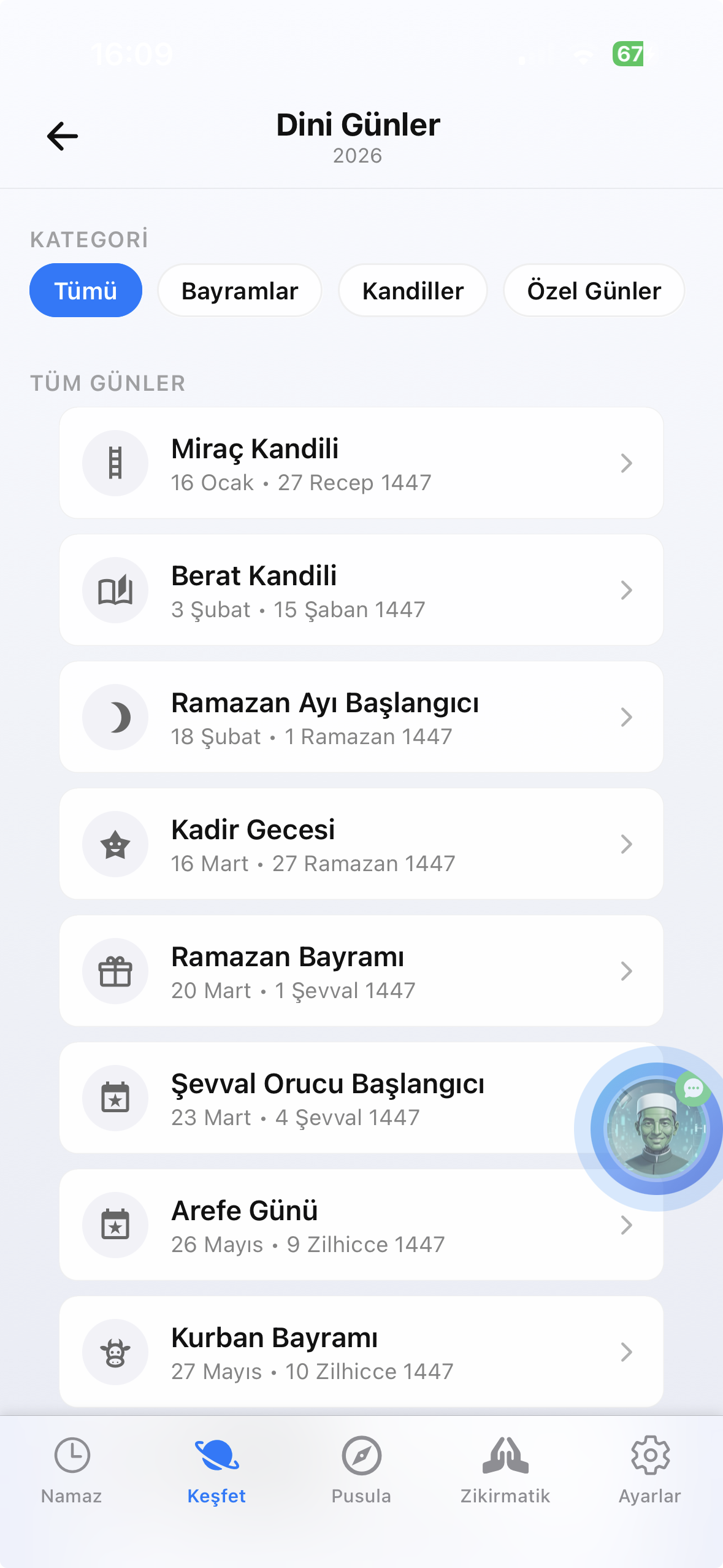
Task: Switch to the Keşfet tab
Action: tap(216, 1470)
